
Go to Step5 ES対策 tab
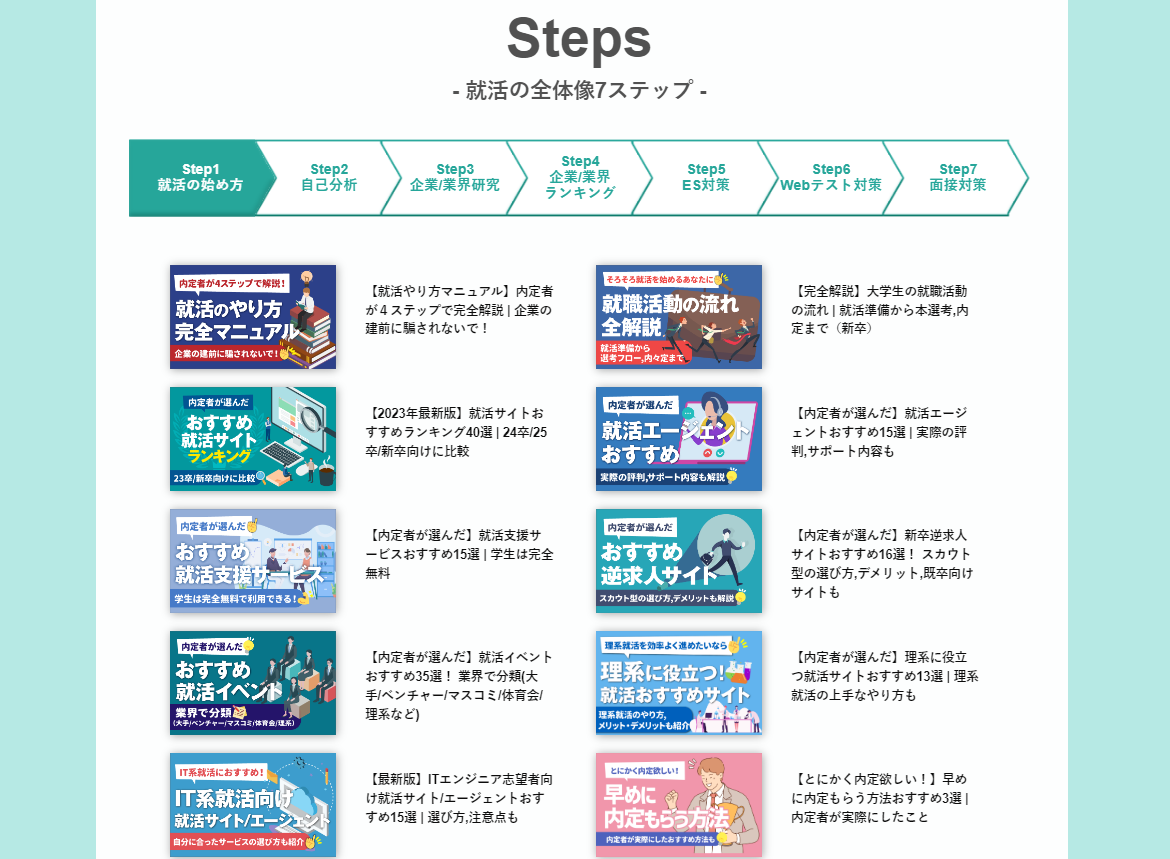point(706,177)
